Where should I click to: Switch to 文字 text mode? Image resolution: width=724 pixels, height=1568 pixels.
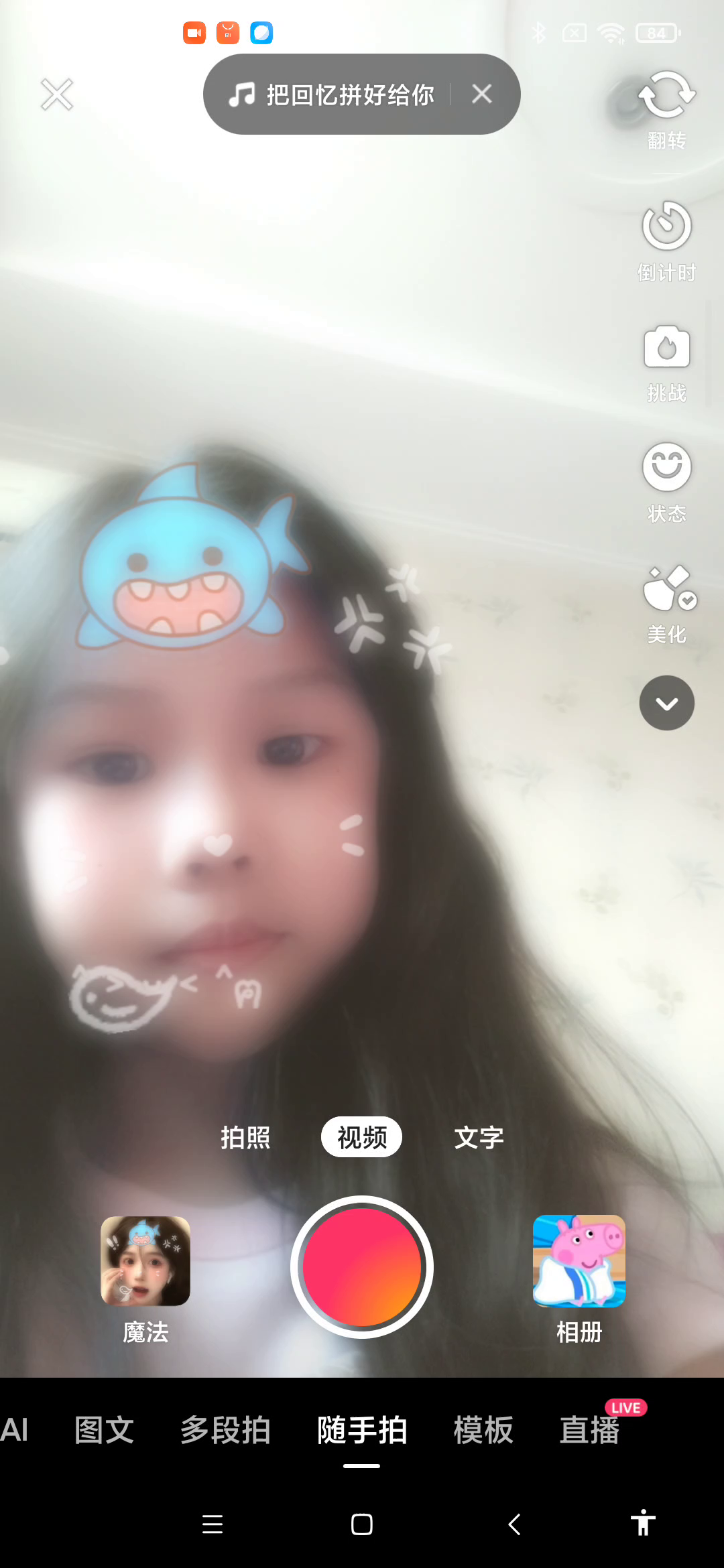(x=479, y=1137)
